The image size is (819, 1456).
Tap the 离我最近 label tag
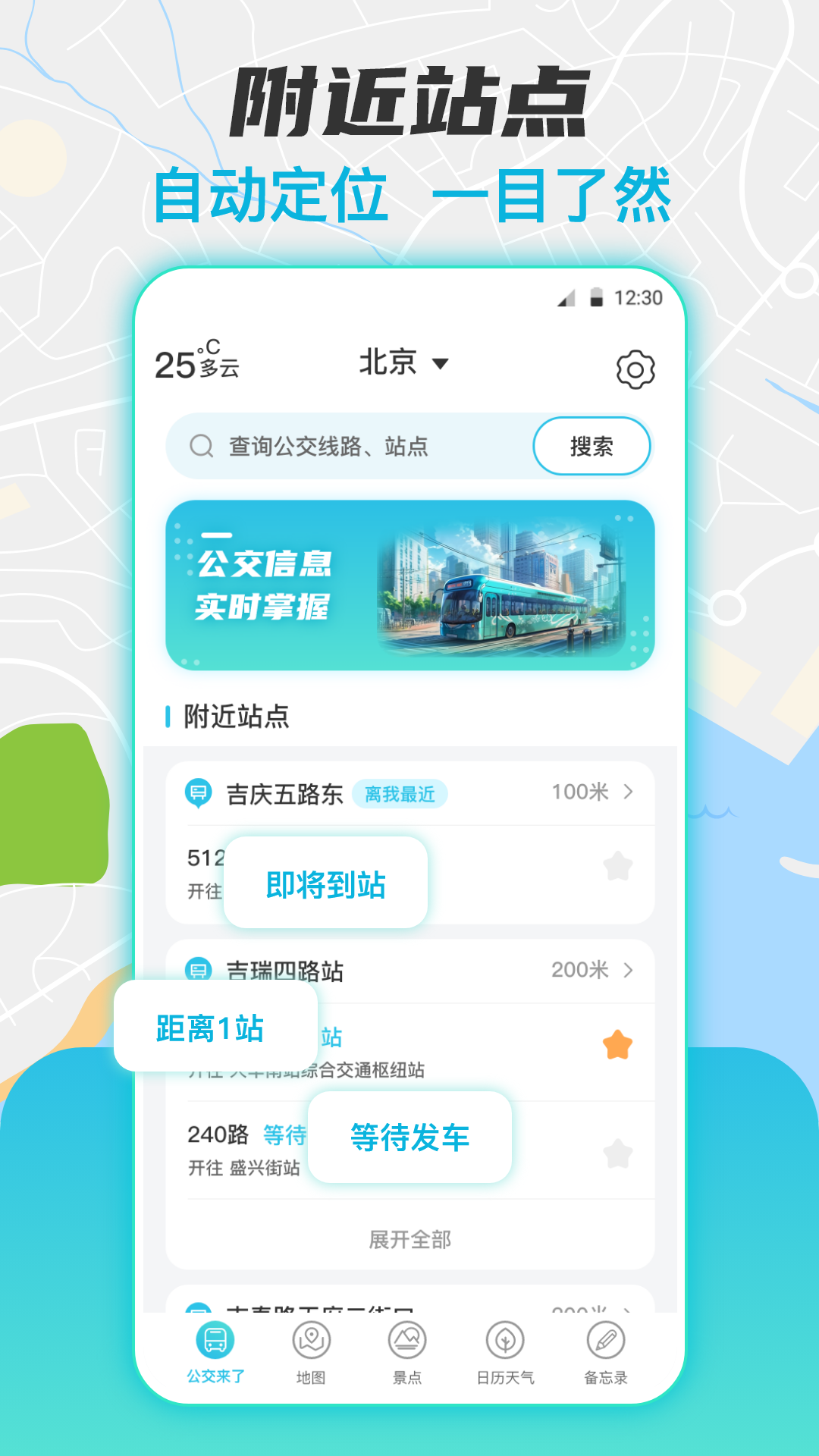tap(401, 793)
